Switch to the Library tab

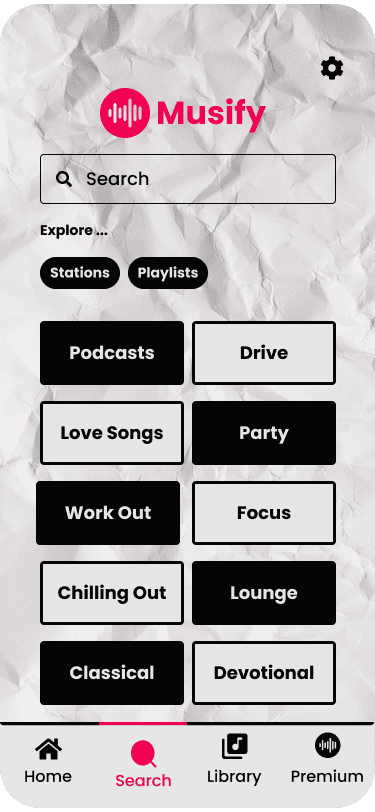tap(234, 760)
